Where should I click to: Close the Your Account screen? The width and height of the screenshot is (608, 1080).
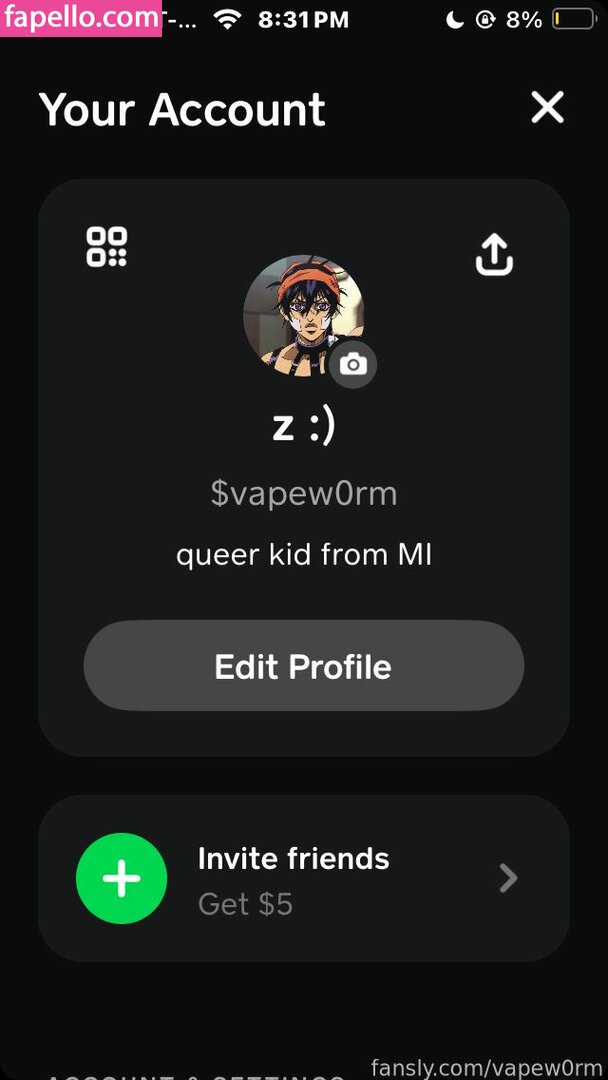coord(547,107)
